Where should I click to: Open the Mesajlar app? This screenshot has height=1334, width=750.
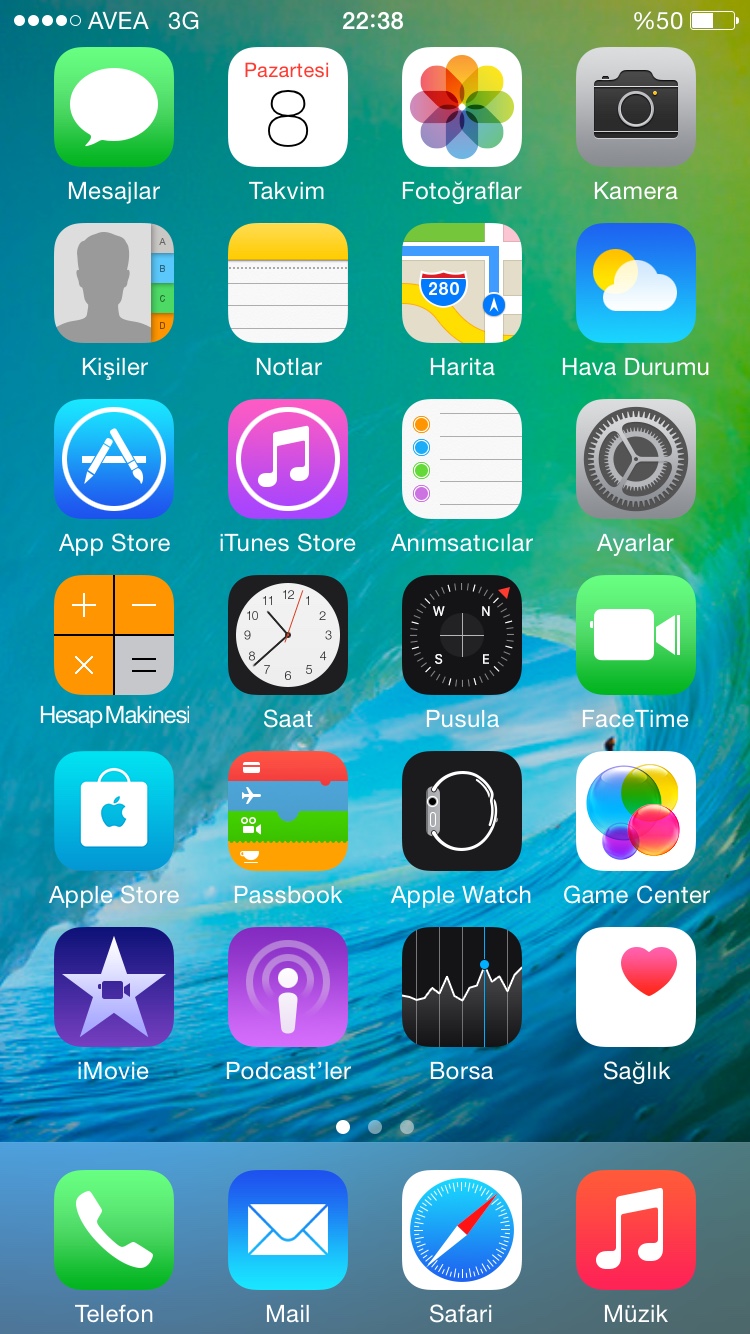(114, 107)
